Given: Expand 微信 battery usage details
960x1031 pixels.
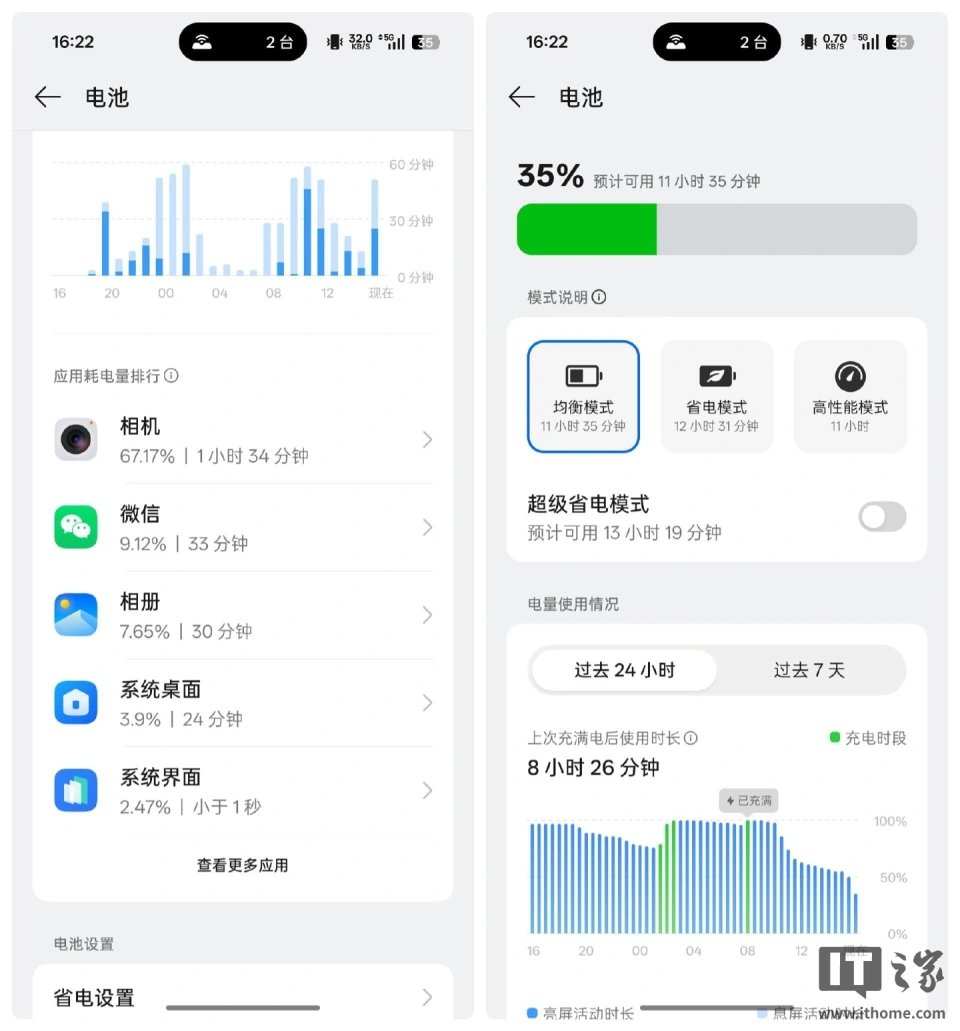Looking at the screenshot, I should 427,527.
